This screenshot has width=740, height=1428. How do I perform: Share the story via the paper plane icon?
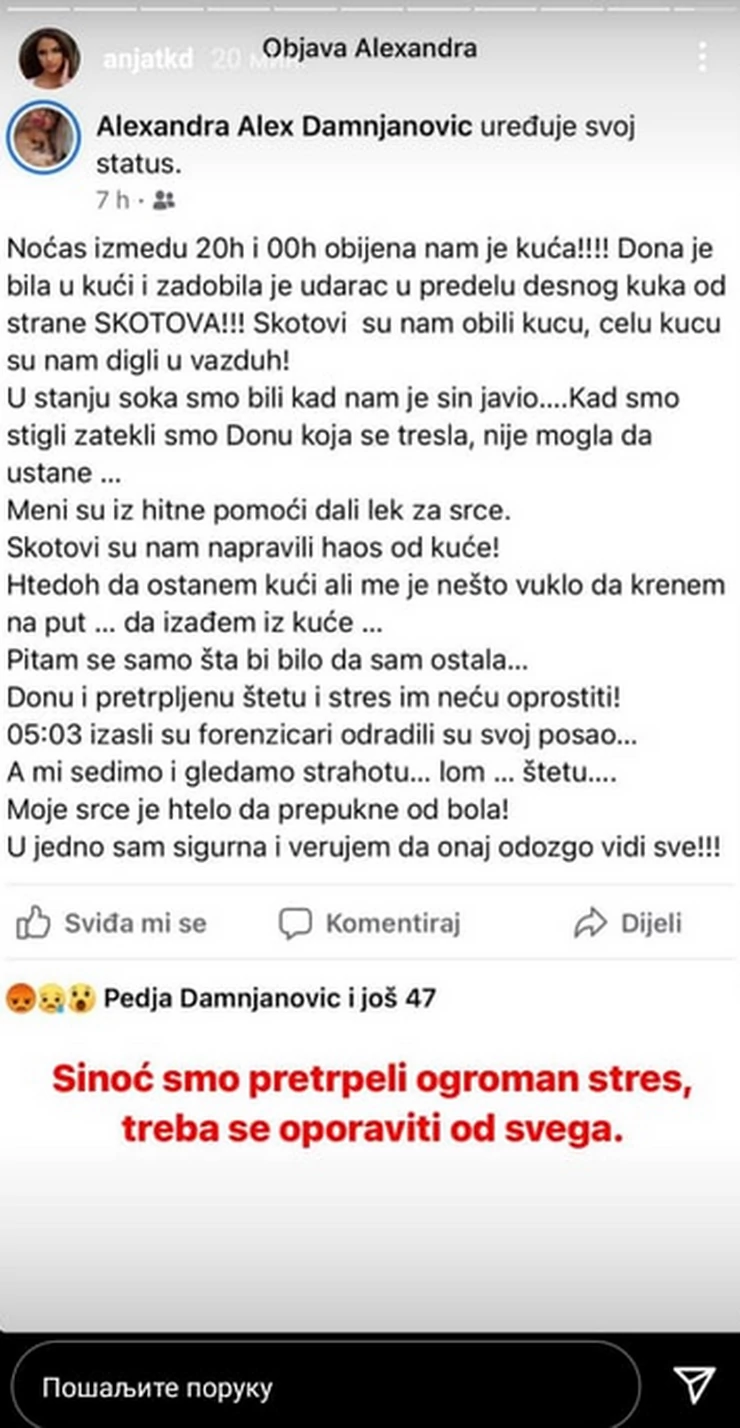[x=694, y=1386]
